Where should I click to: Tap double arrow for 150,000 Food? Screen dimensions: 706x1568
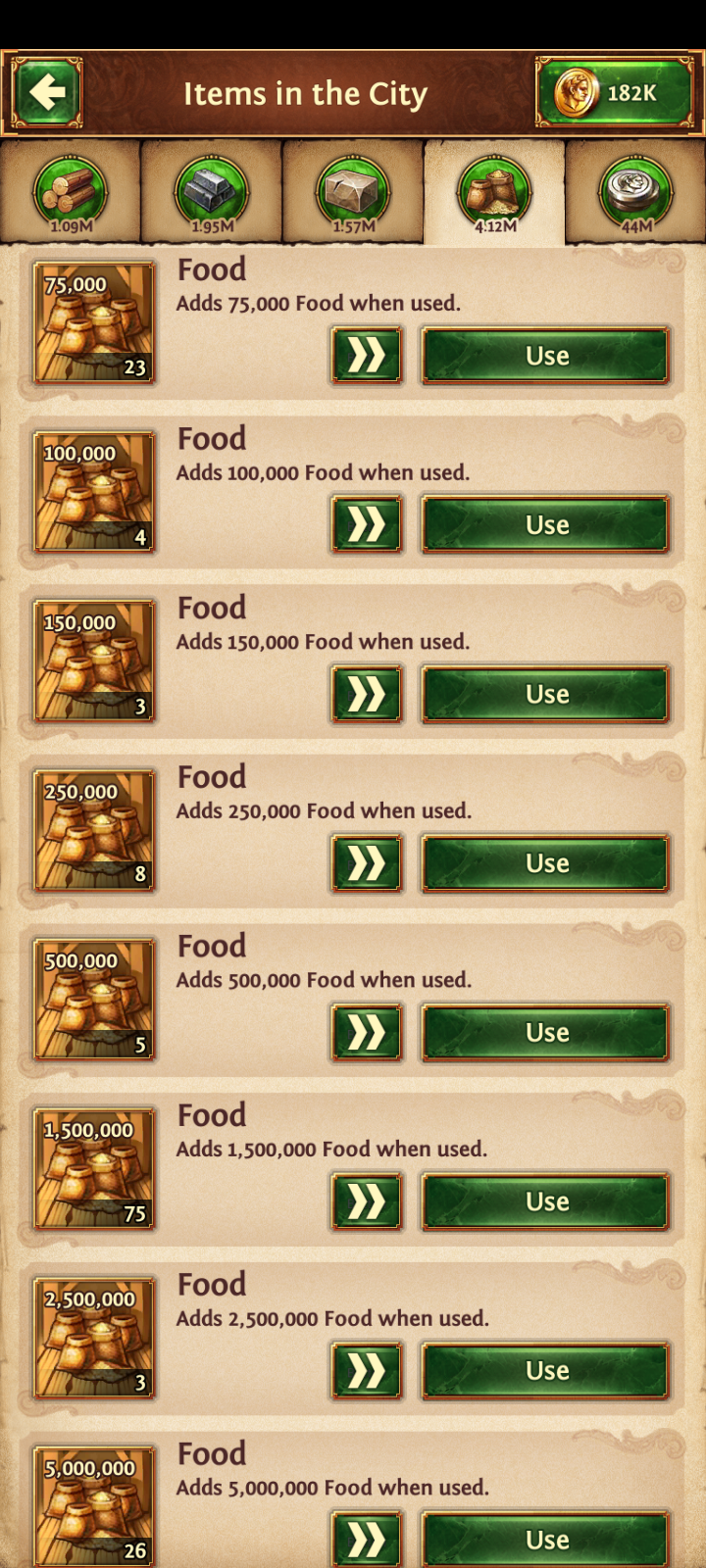click(367, 694)
